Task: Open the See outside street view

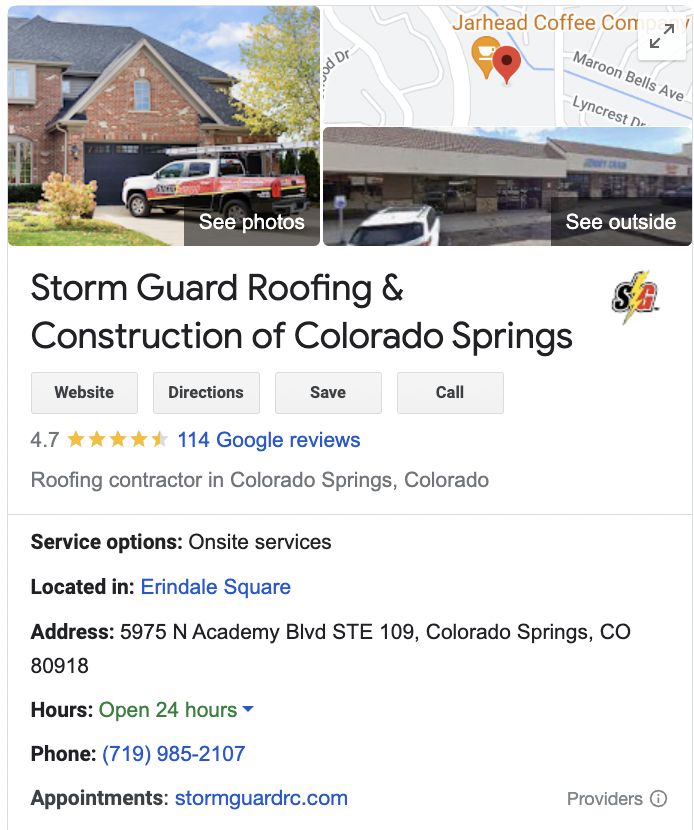Action: [x=620, y=222]
